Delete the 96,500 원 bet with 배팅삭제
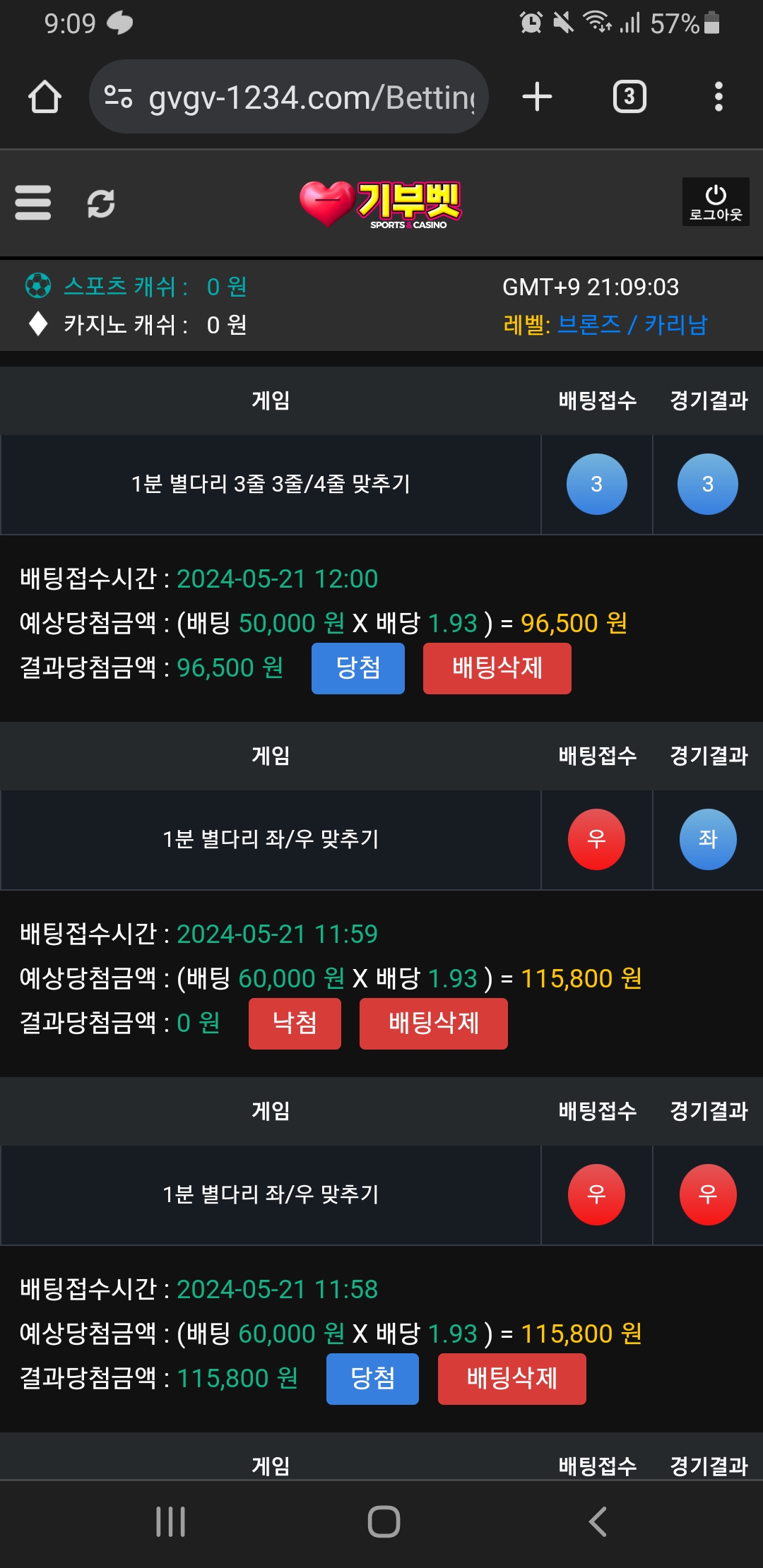 [497, 668]
